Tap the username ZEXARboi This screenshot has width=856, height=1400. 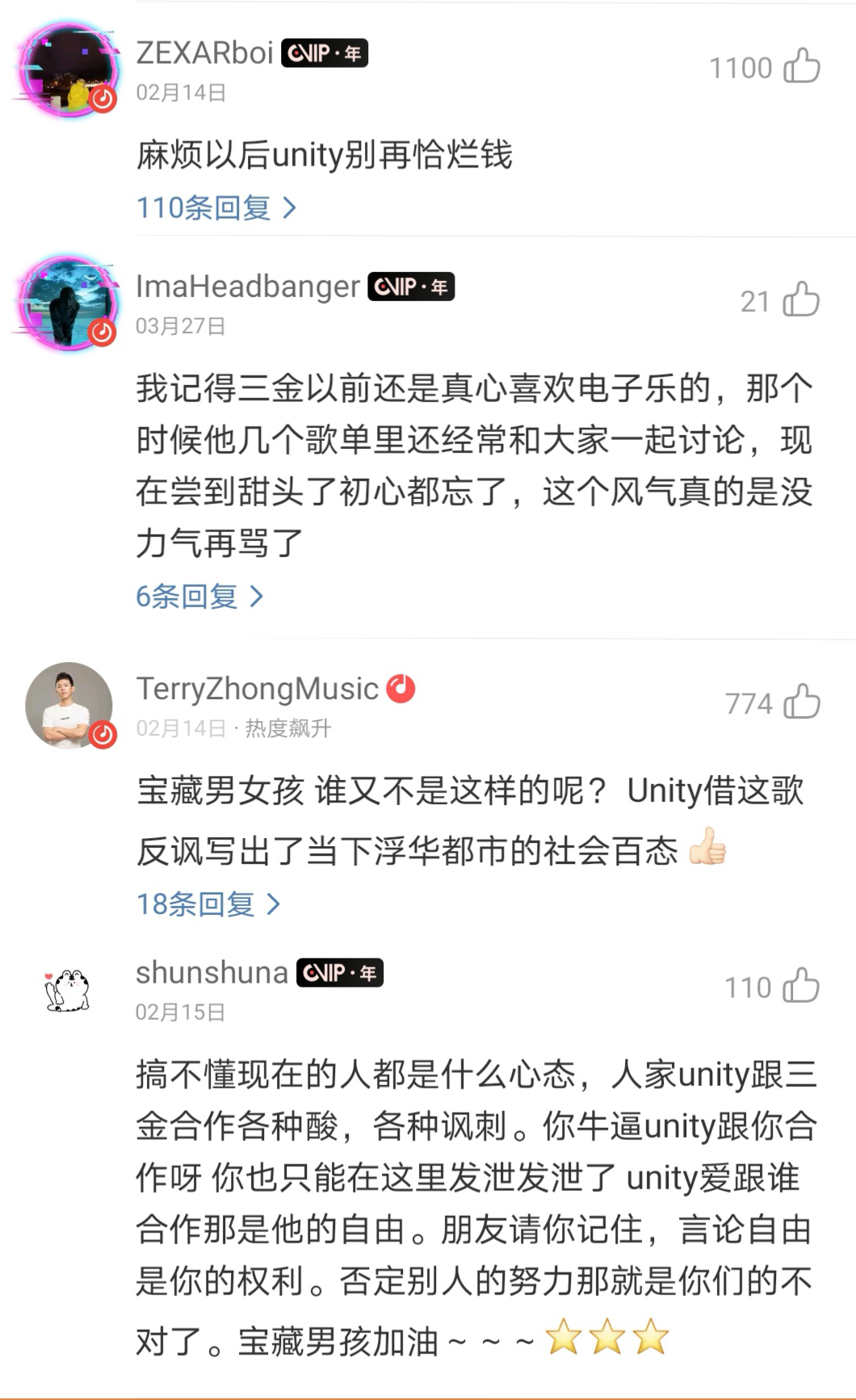pyautogui.click(x=204, y=53)
